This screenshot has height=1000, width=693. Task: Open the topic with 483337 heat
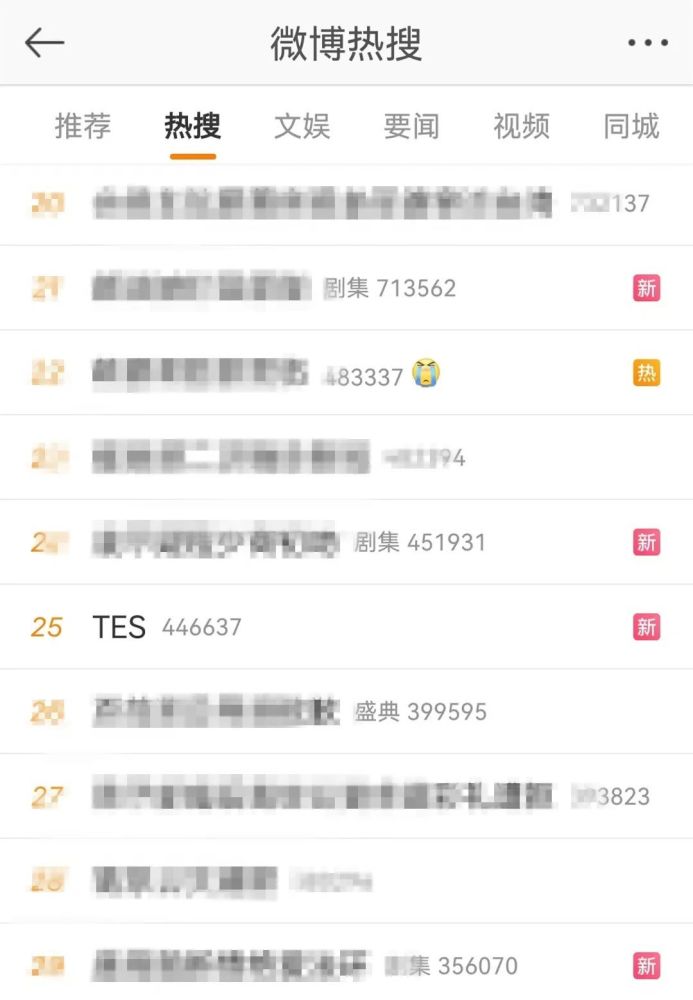[x=200, y=373]
